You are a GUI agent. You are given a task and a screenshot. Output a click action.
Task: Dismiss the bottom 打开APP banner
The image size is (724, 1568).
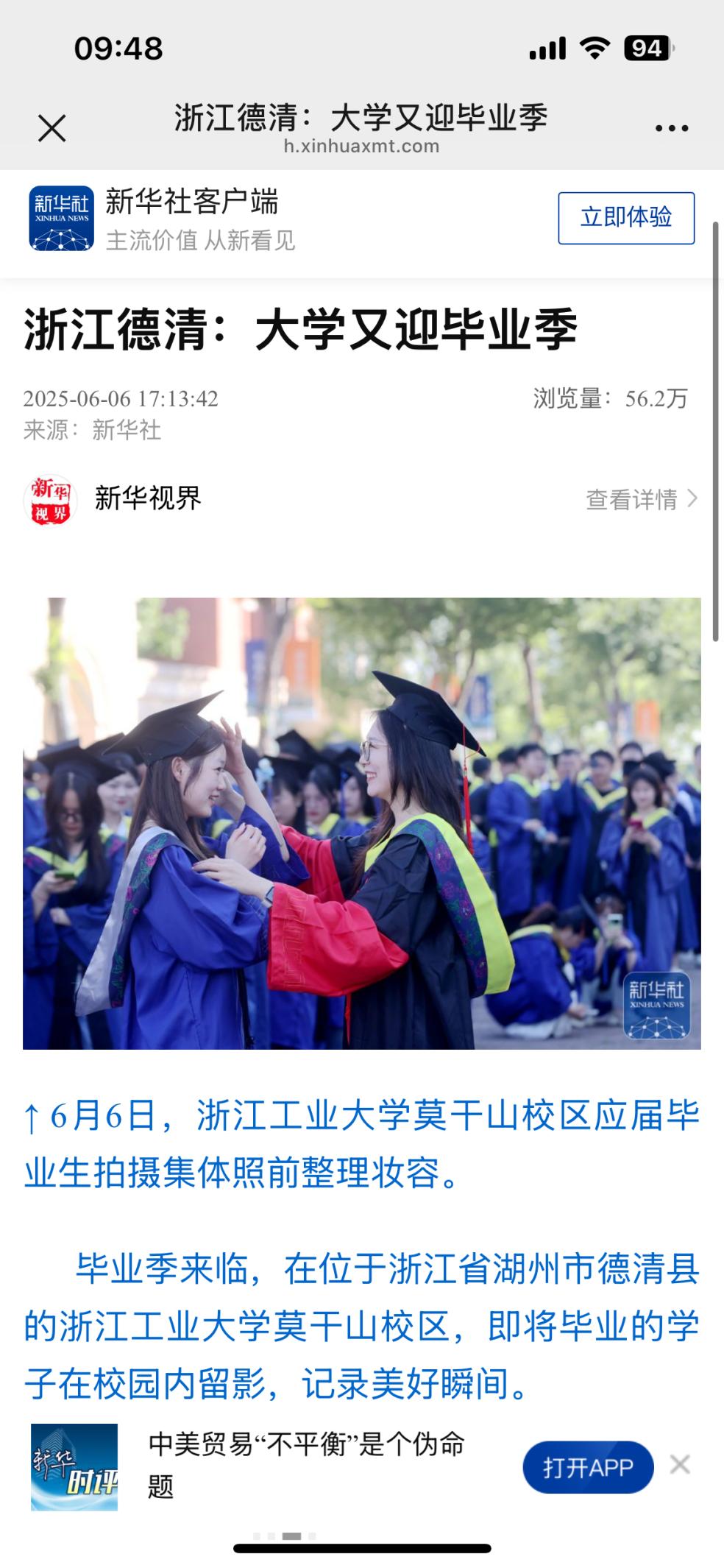[x=680, y=1464]
